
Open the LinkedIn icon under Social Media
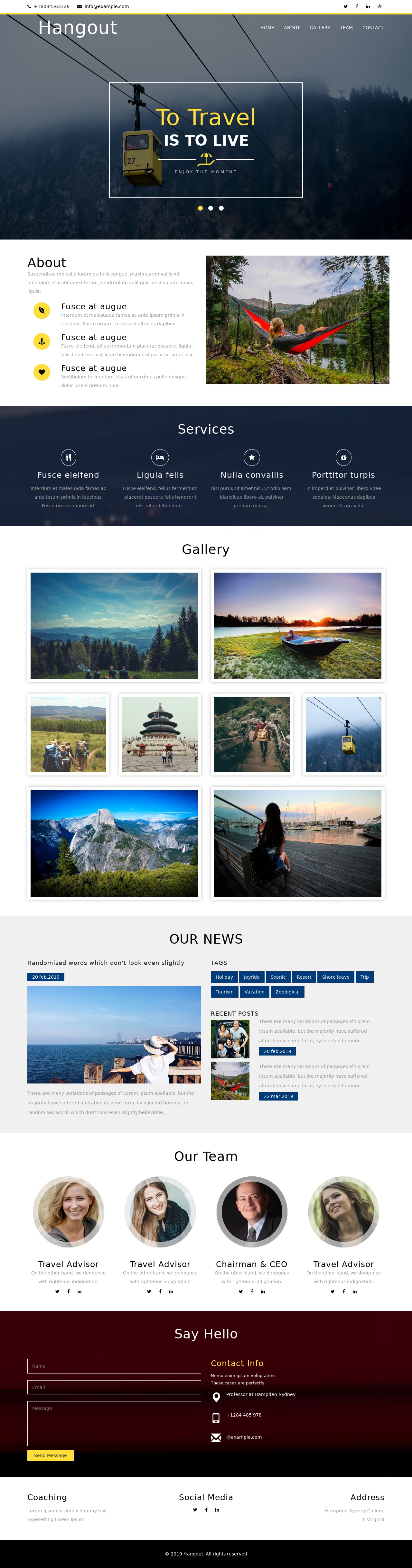click(217, 1509)
